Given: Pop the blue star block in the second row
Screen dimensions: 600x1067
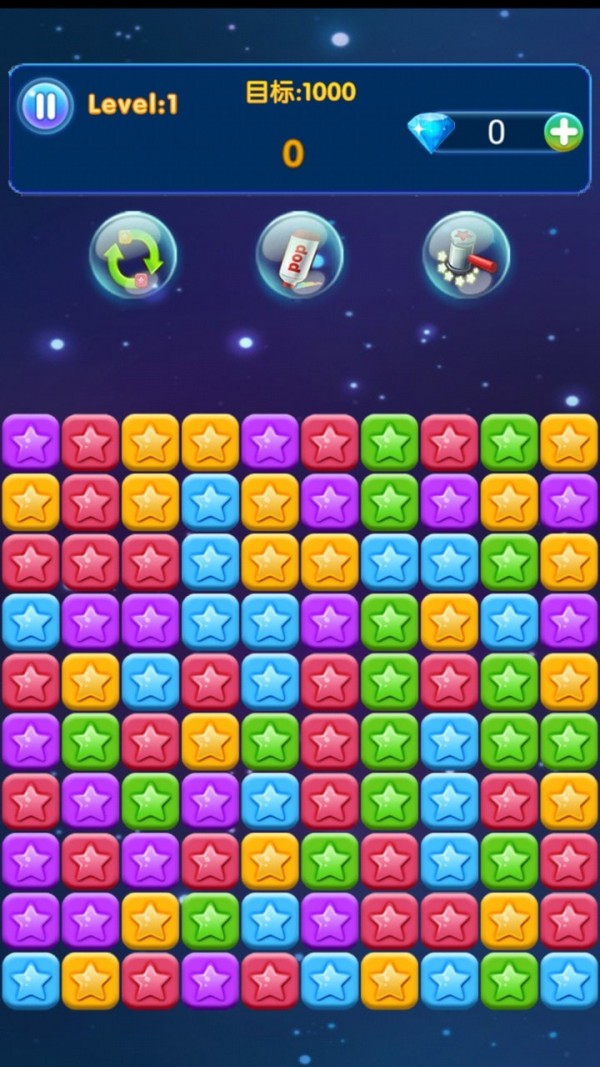Looking at the screenshot, I should (210, 502).
